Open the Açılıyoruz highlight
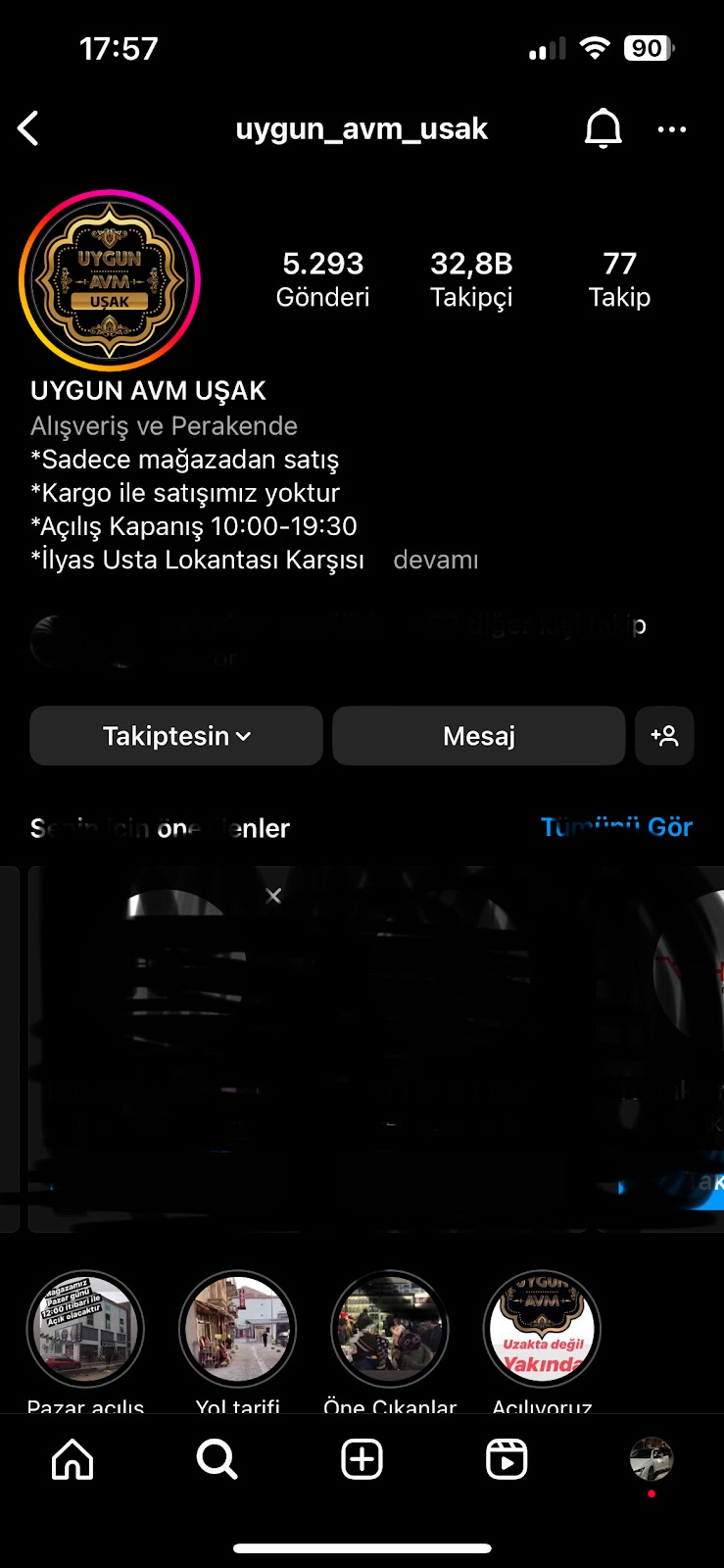Screen dimensions: 724x1568 tap(542, 1330)
